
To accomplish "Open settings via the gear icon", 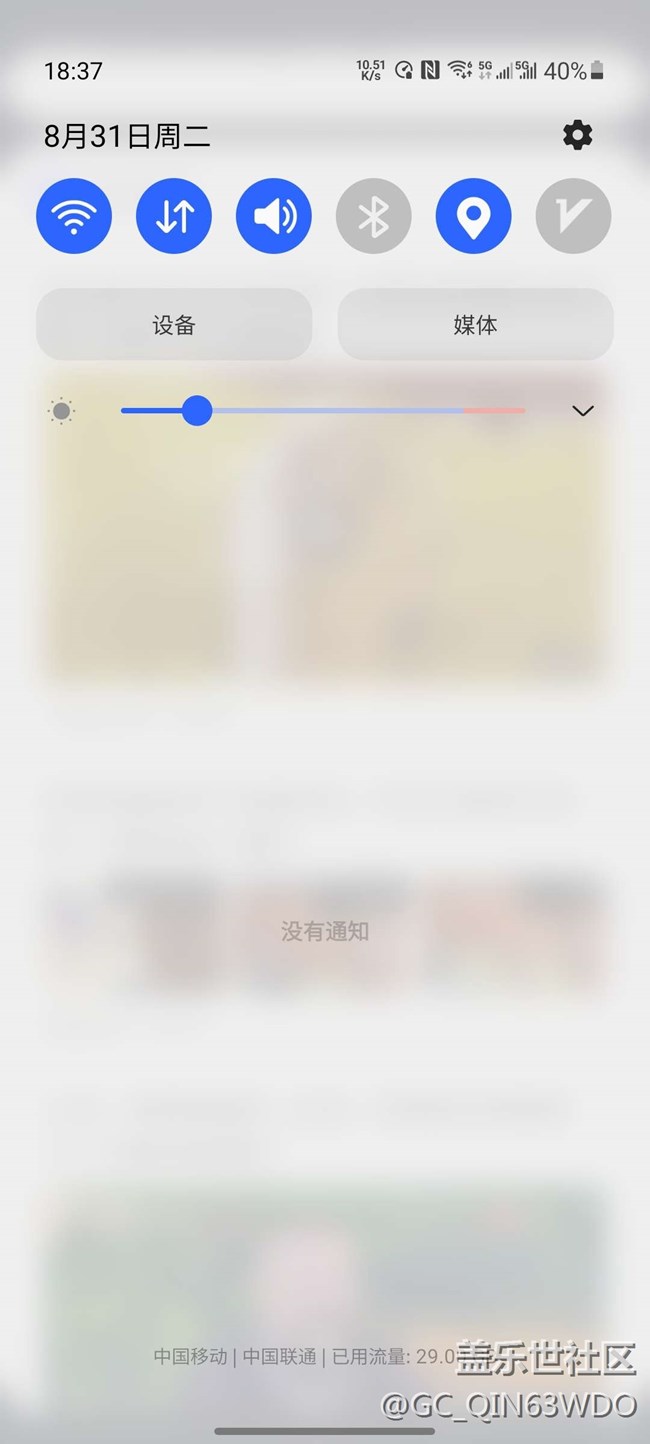I will click(x=577, y=135).
